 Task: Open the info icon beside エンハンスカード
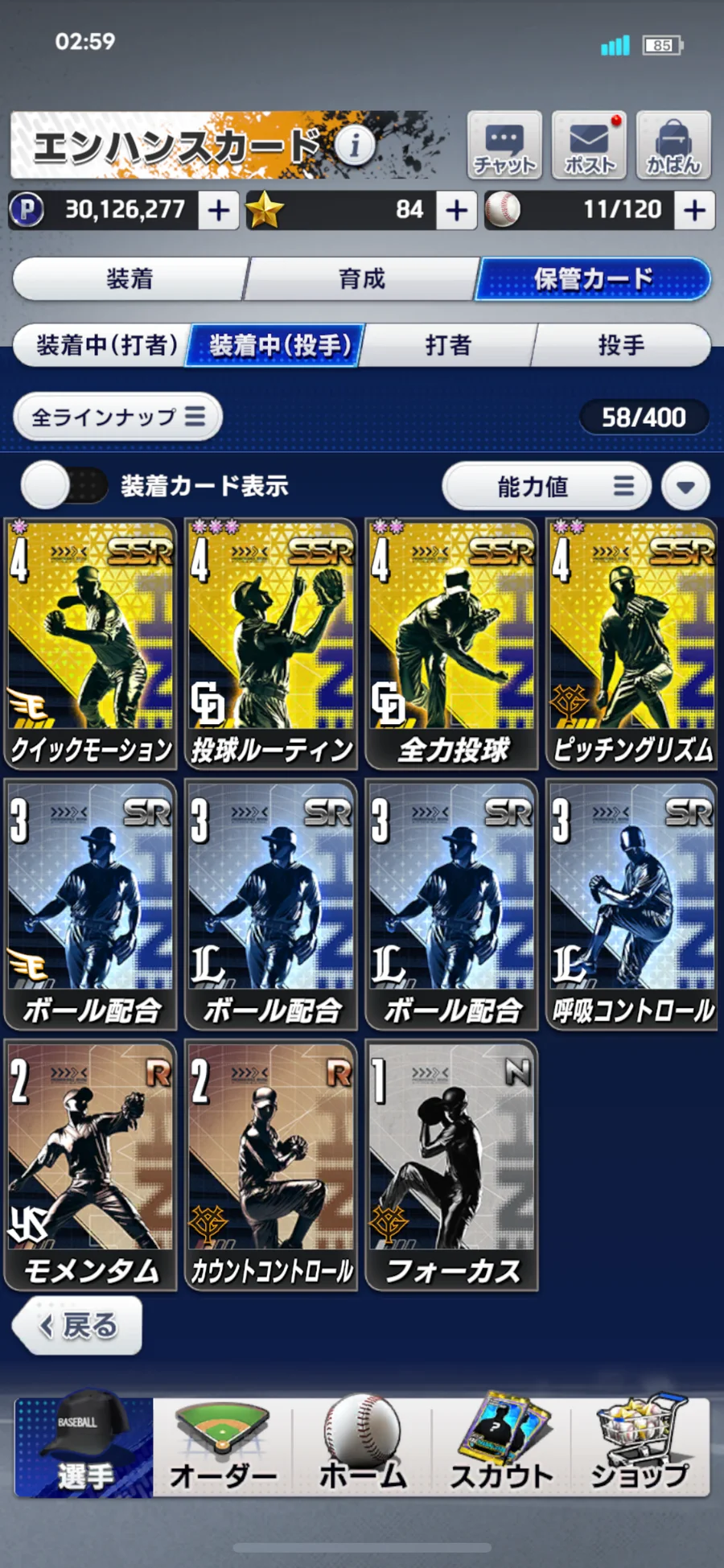pos(355,146)
